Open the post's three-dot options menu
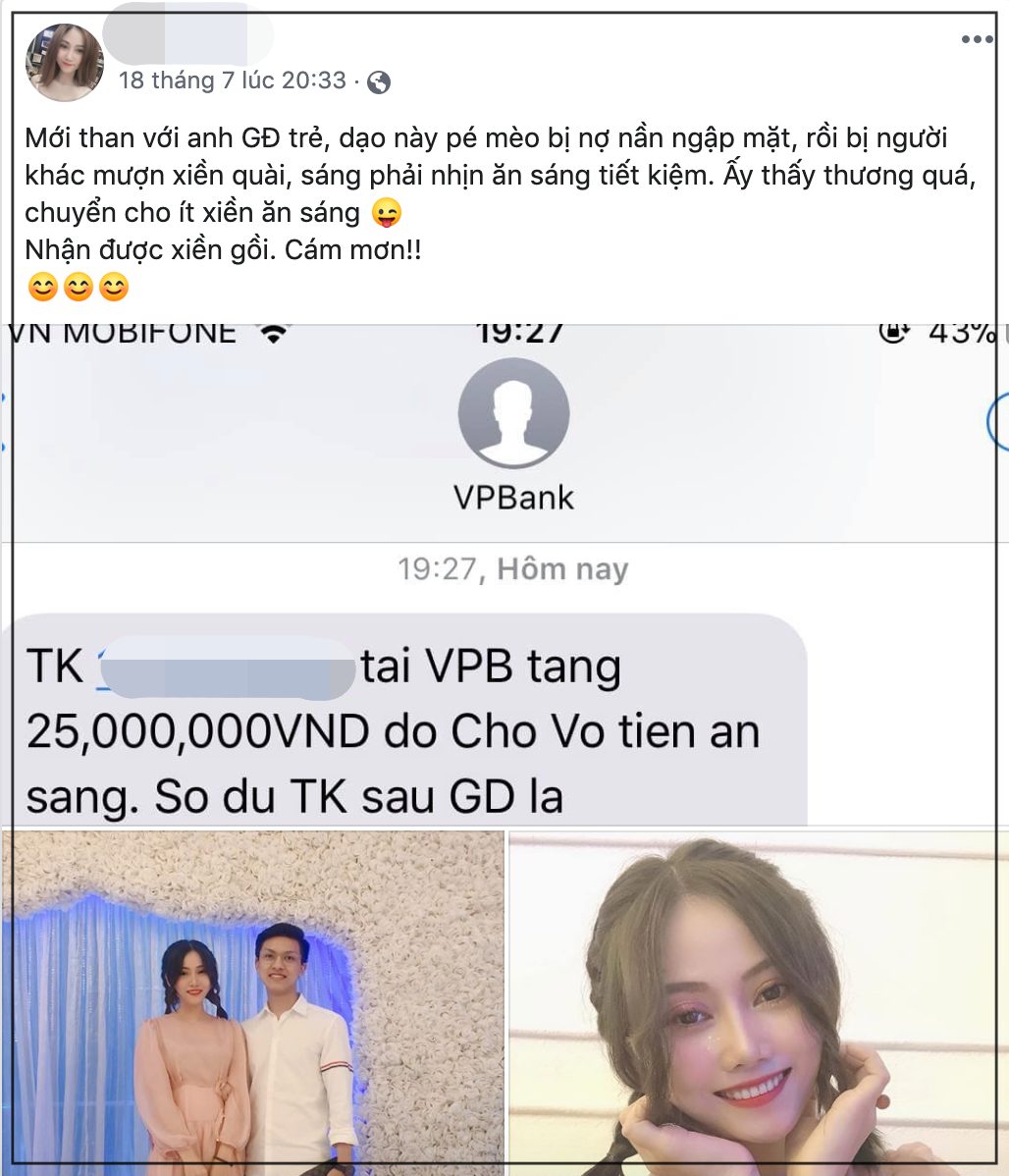The width and height of the screenshot is (1009, 1176). click(977, 40)
